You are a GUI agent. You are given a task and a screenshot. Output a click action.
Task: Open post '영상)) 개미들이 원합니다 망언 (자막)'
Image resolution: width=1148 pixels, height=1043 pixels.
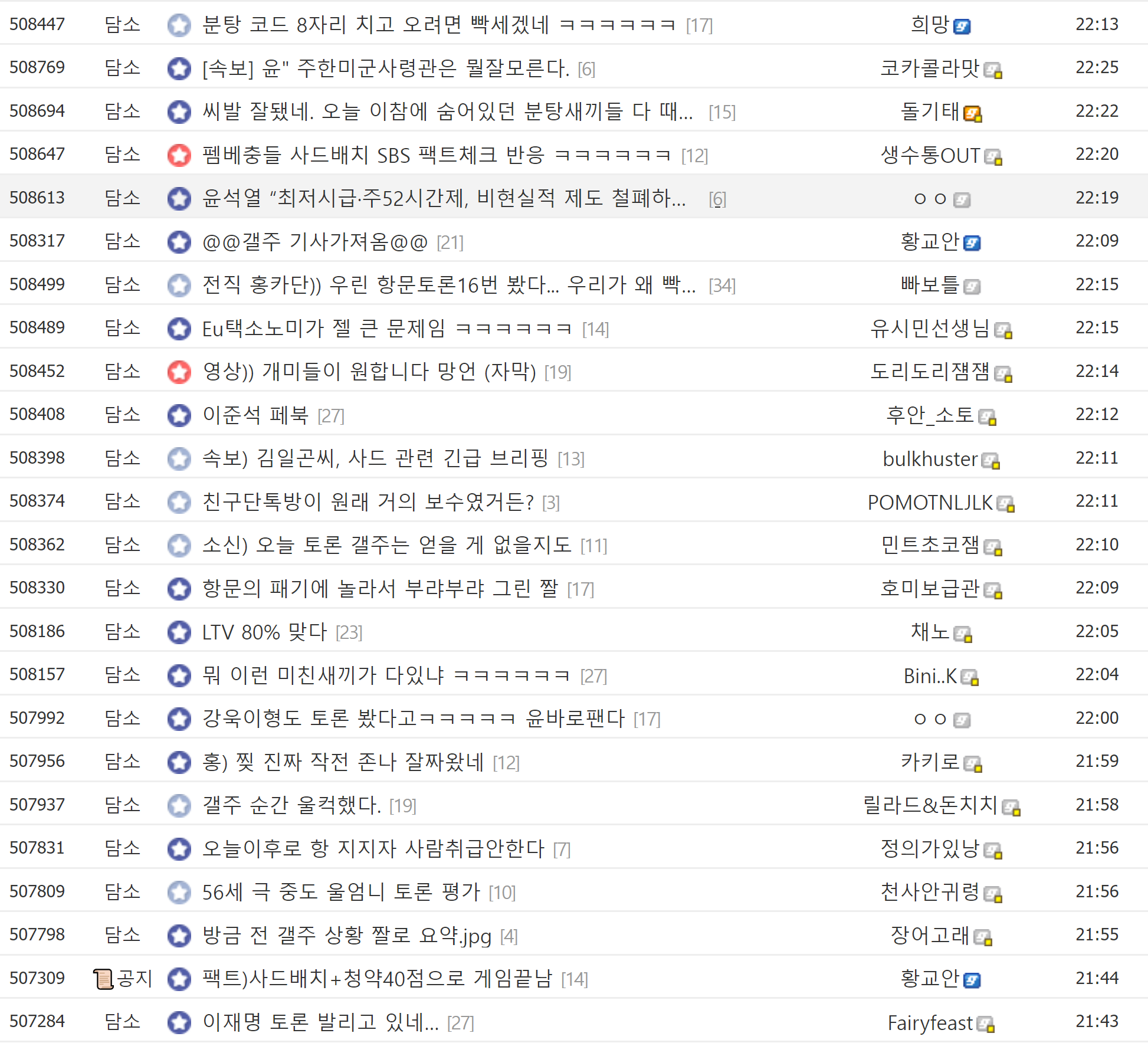pyautogui.click(x=369, y=372)
